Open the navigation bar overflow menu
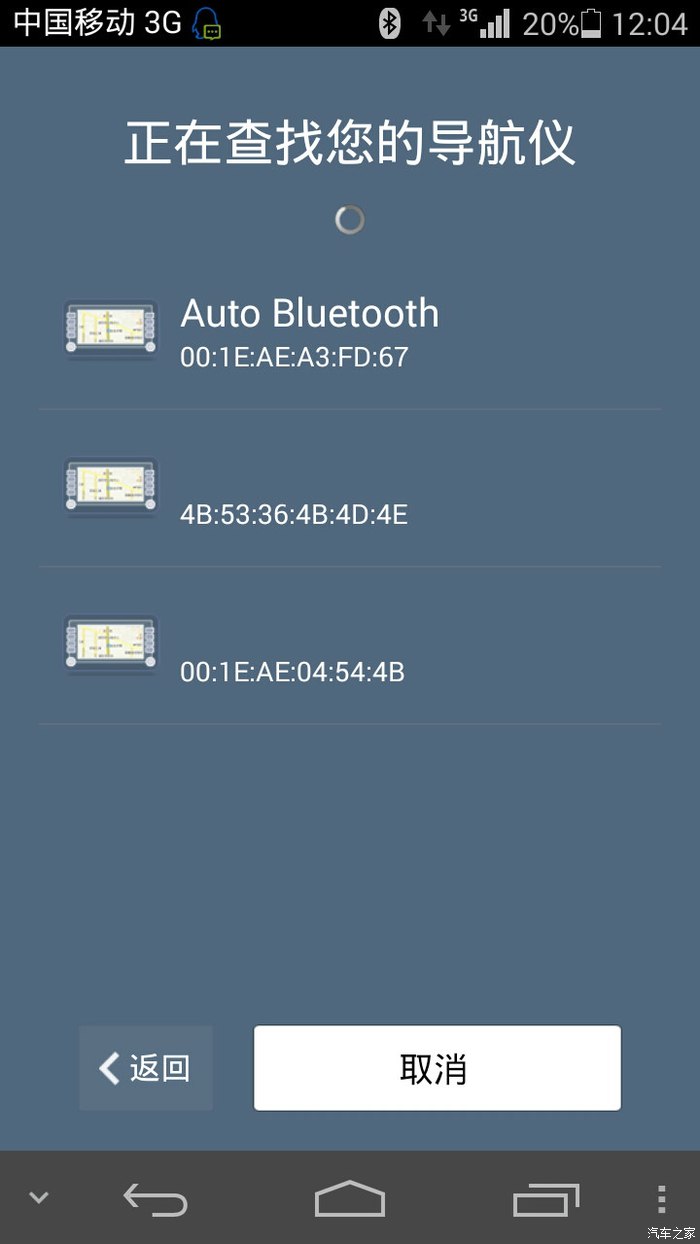700x1244 pixels. point(661,1198)
